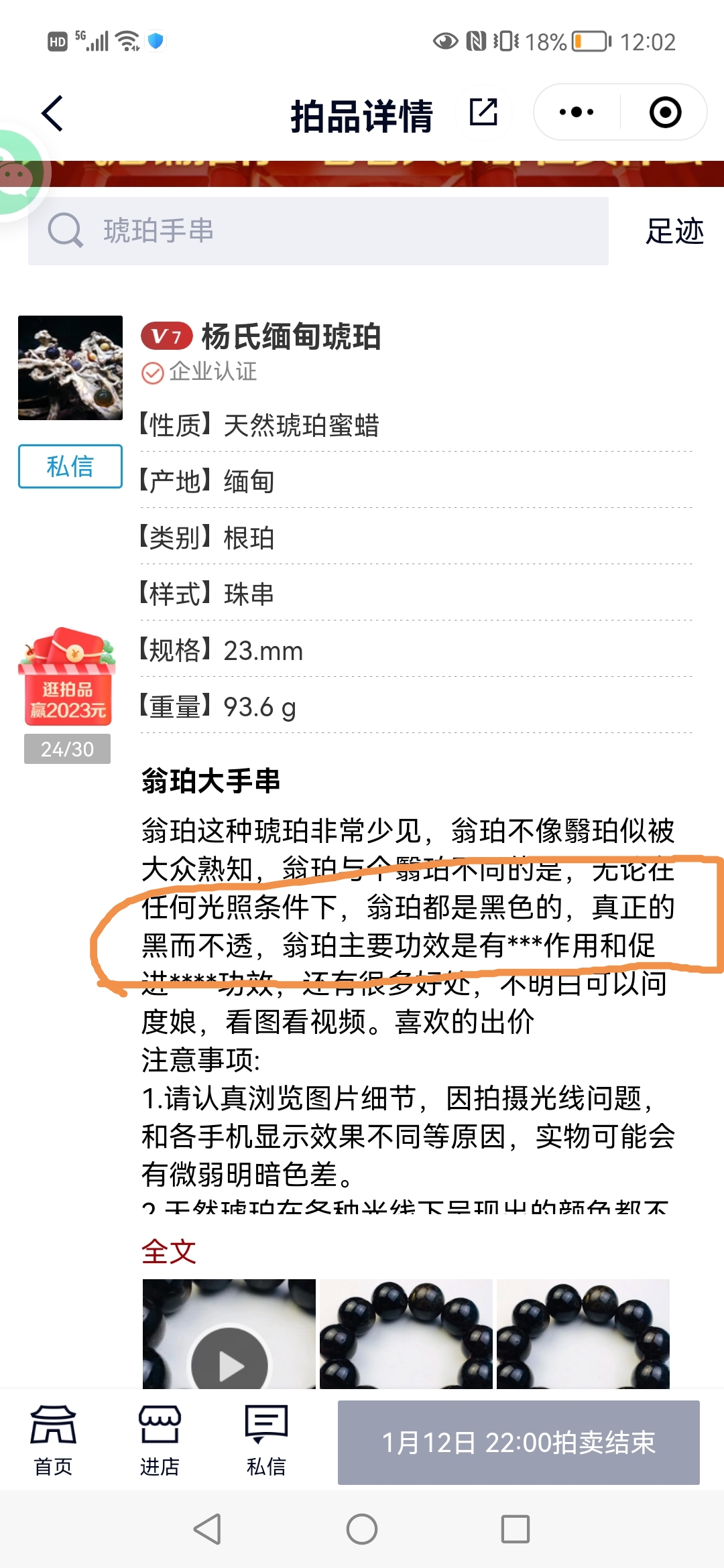This screenshot has width=724, height=1568.
Task: Expand the description with 全文
Action: [x=168, y=1252]
